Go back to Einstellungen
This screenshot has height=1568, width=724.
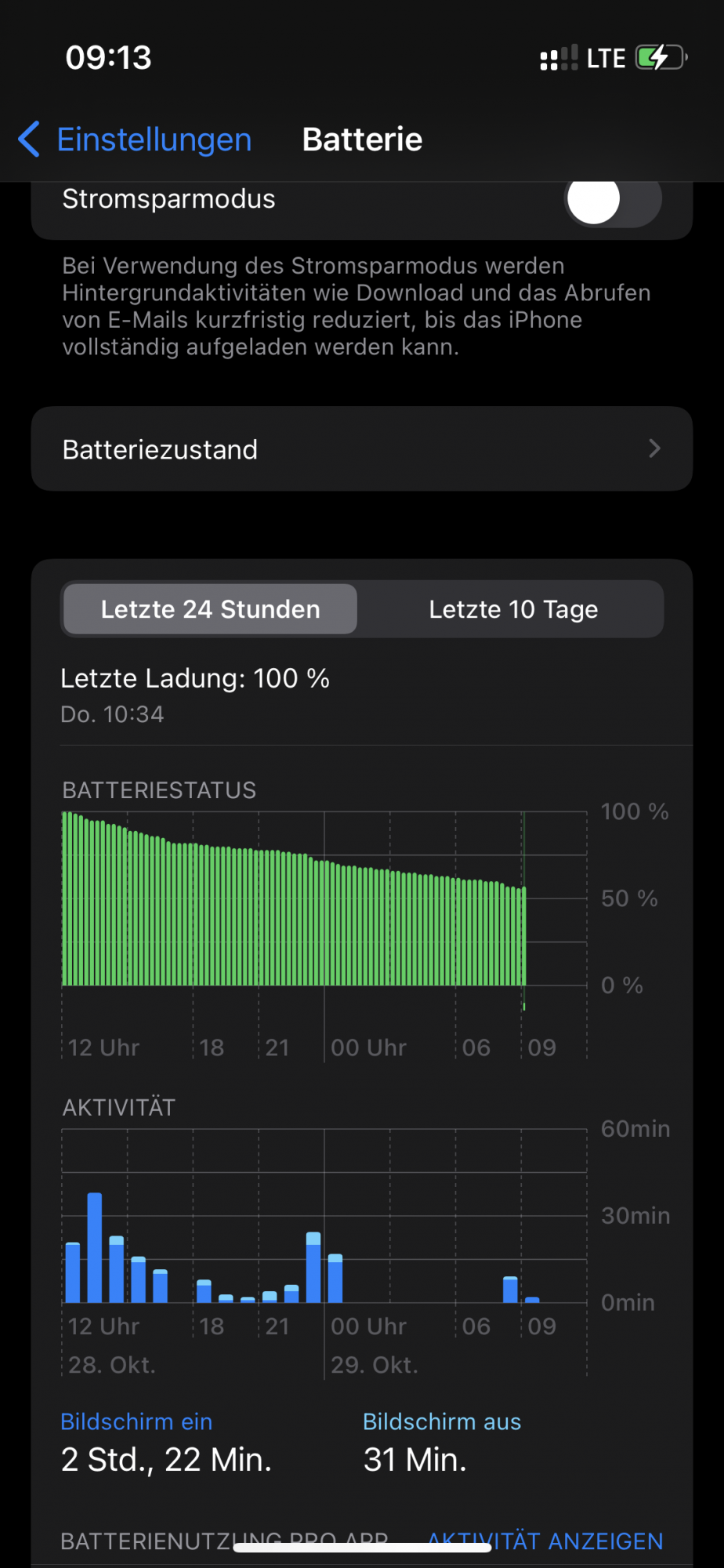tap(135, 140)
